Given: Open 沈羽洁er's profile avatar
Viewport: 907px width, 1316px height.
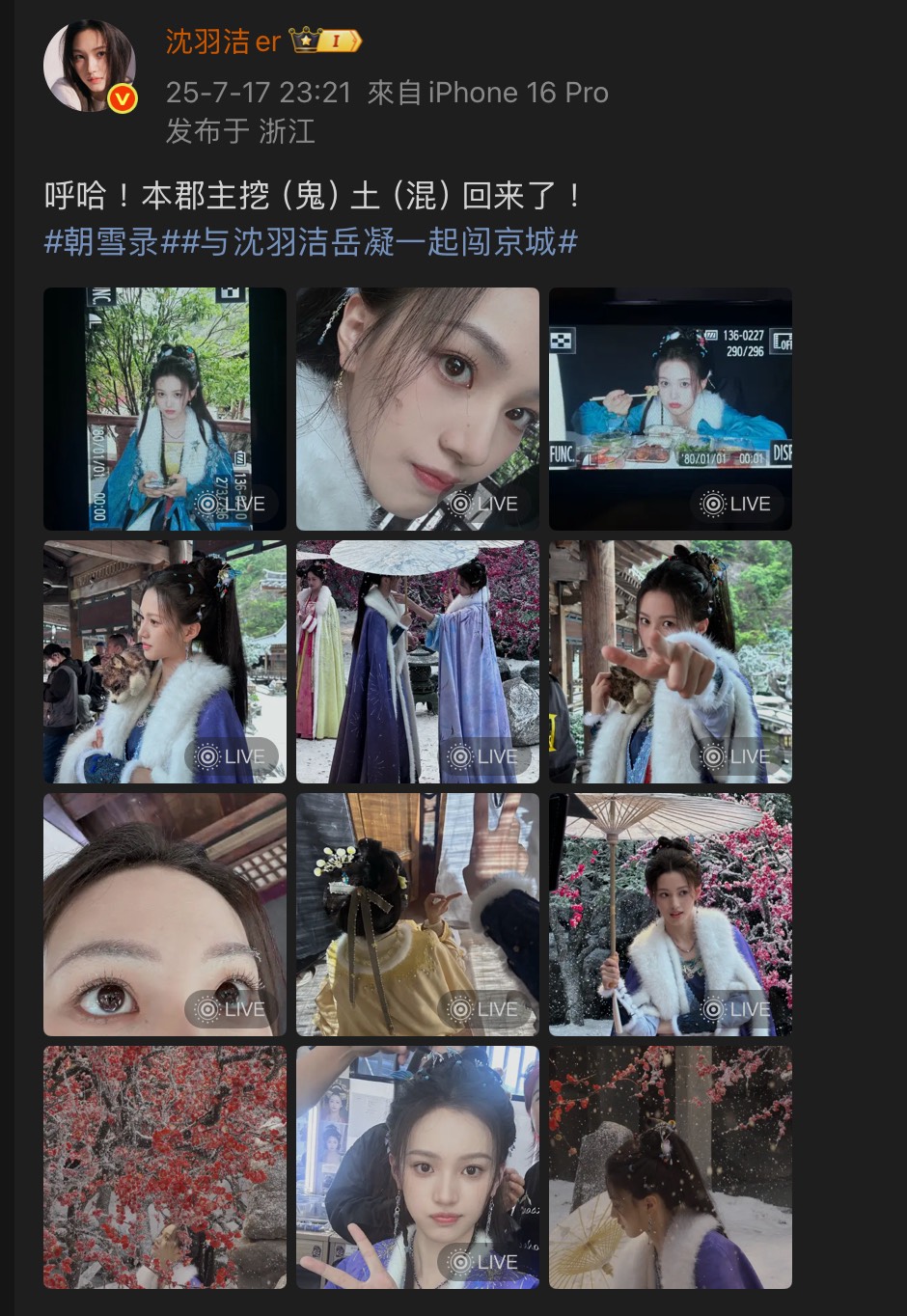Looking at the screenshot, I should click(x=90, y=67).
